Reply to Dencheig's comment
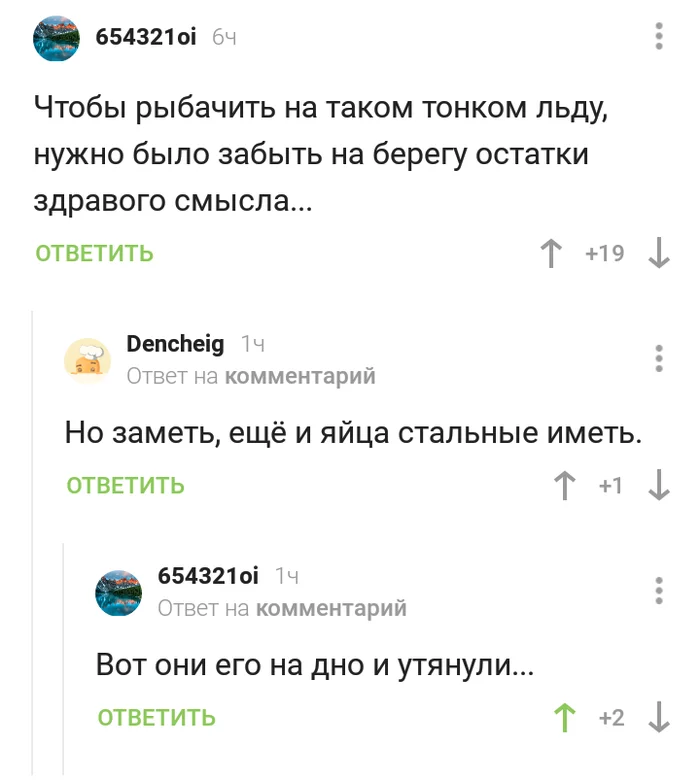Viewport: 700px width, 780px height. pyautogui.click(x=126, y=486)
